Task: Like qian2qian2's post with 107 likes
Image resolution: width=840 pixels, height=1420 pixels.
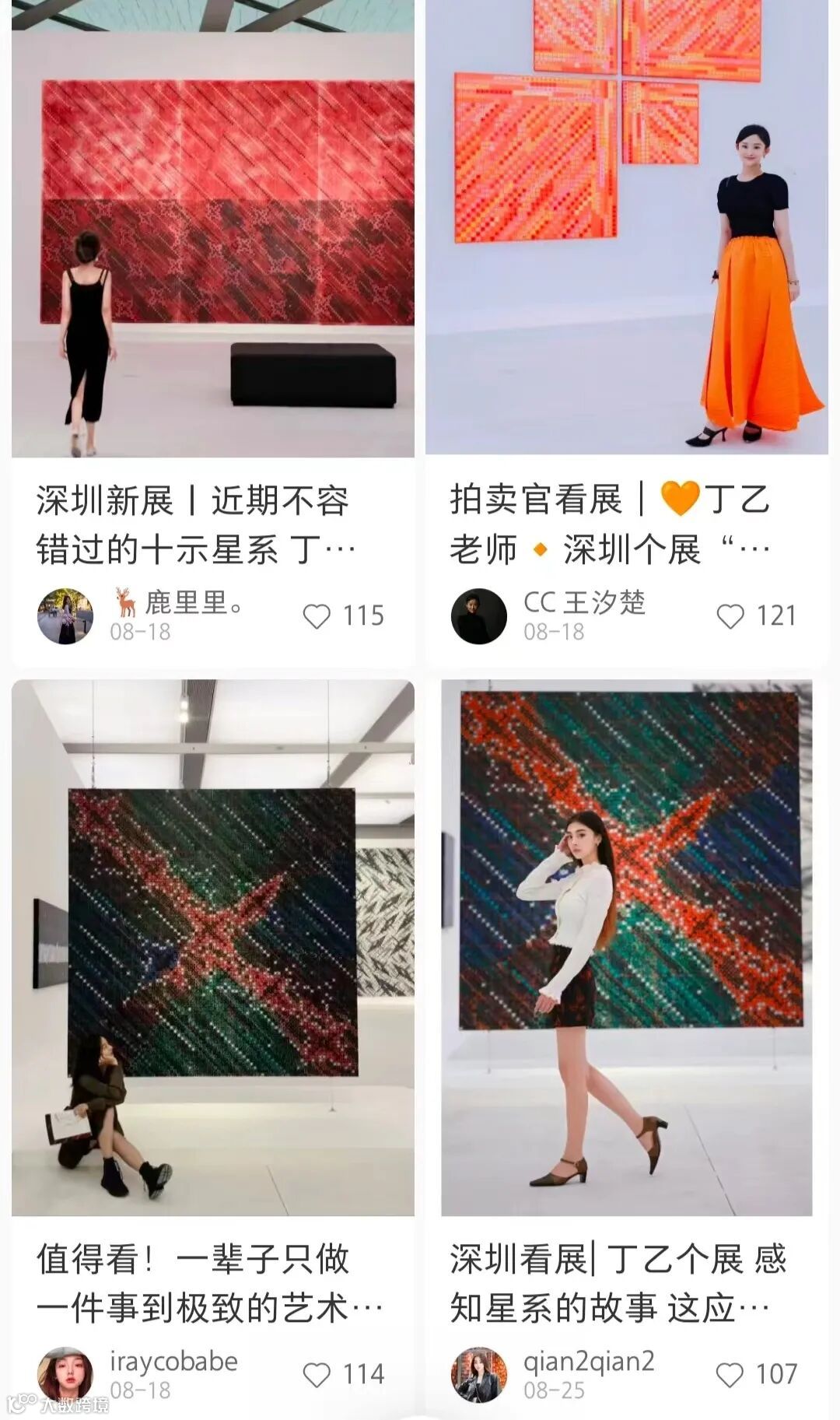Action: tap(730, 1375)
